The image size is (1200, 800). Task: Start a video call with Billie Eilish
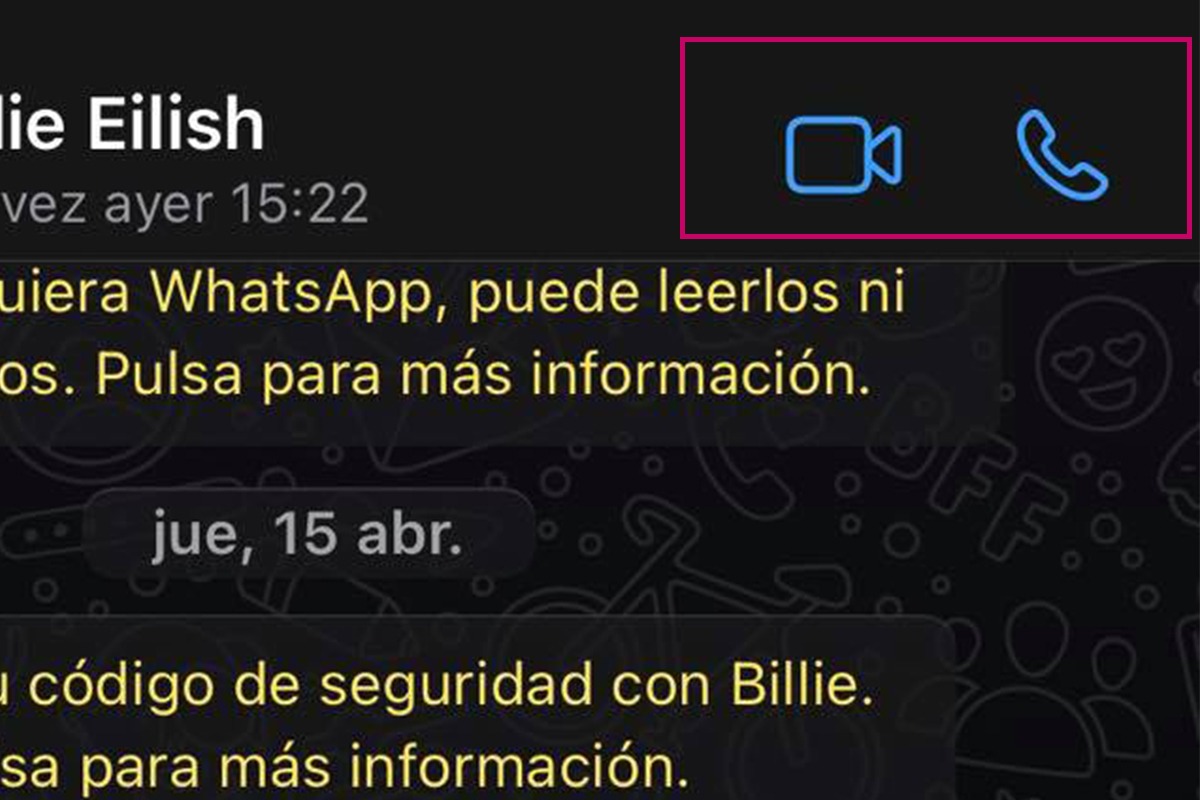[843, 154]
